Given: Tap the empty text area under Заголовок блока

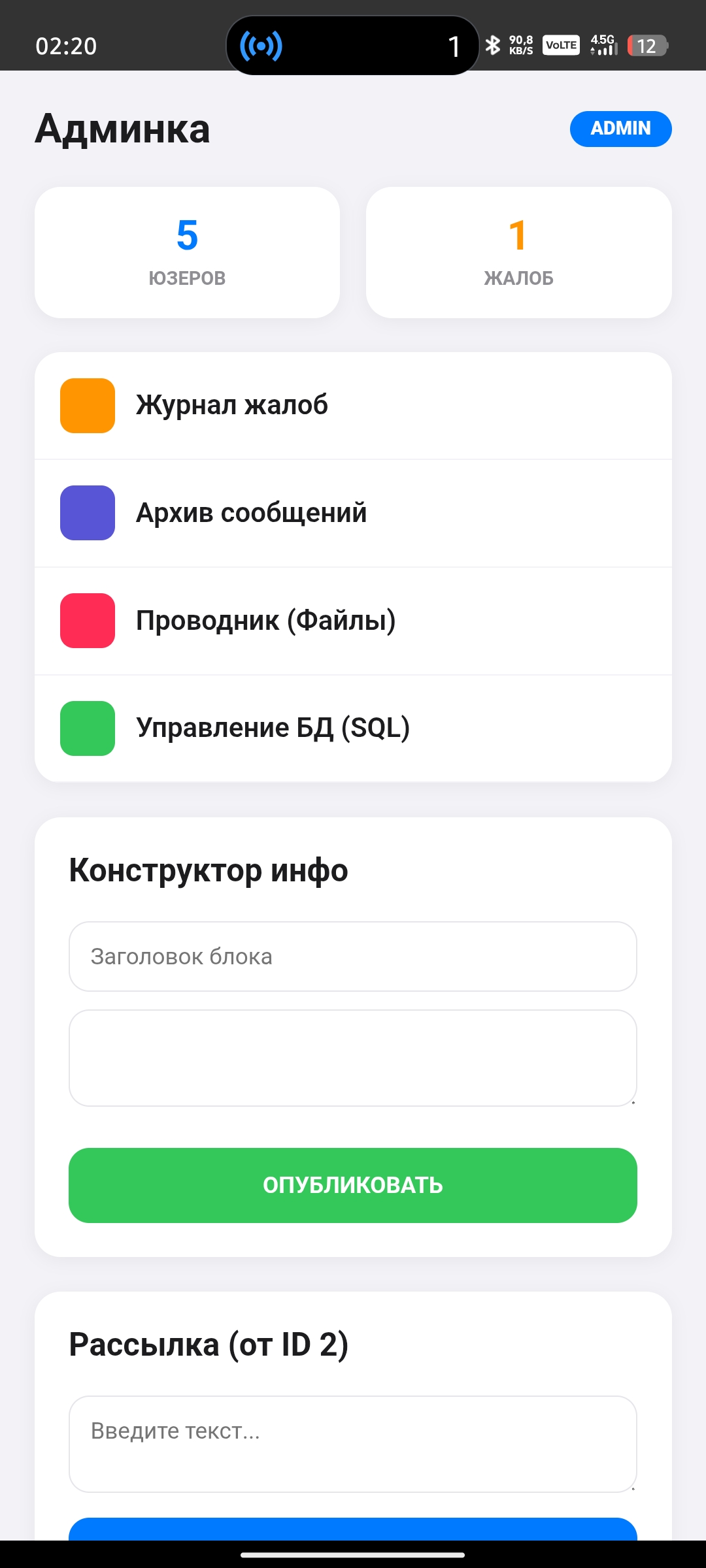Looking at the screenshot, I should (353, 1058).
